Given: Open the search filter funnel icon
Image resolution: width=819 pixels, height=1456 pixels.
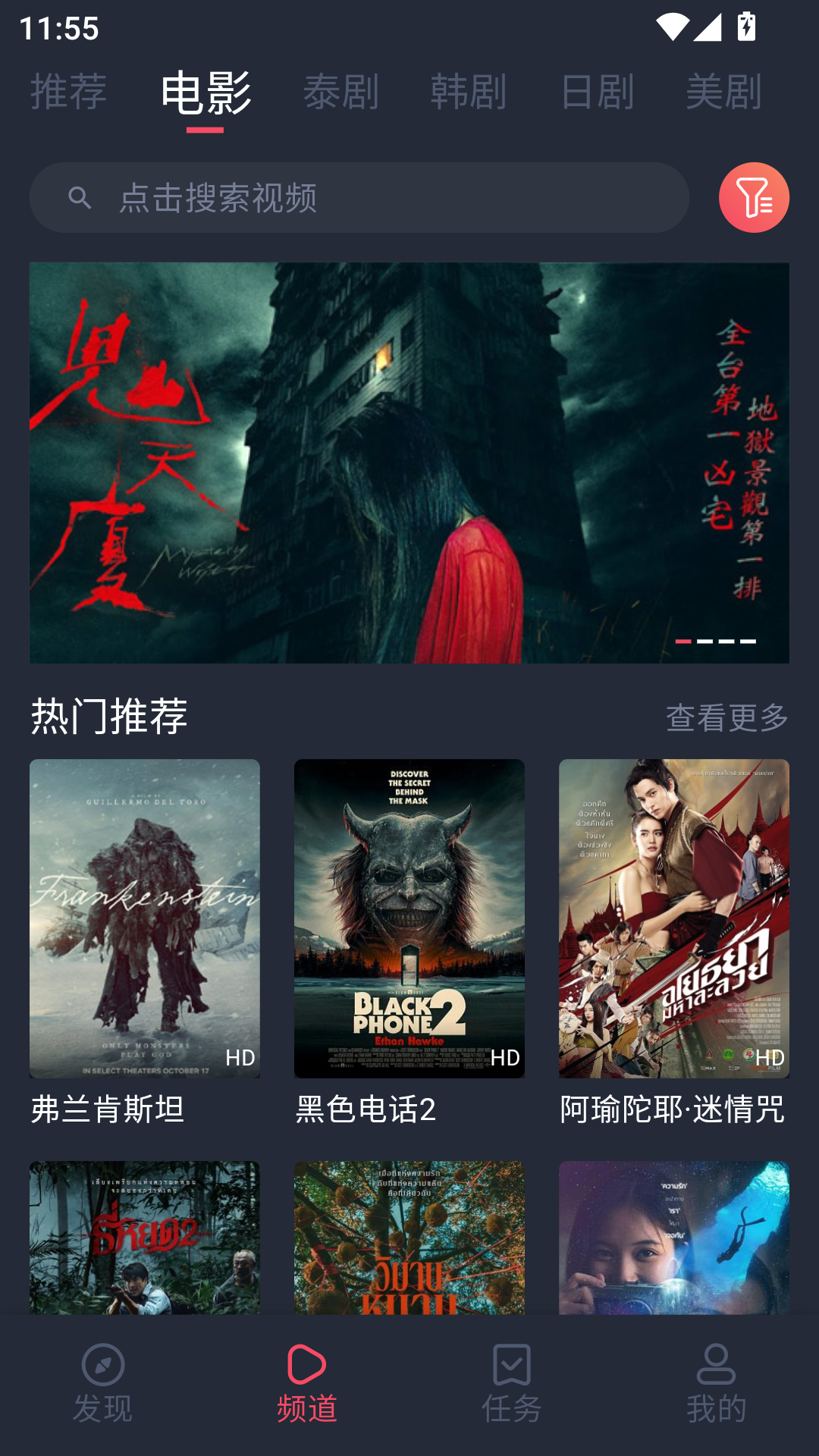Looking at the screenshot, I should (x=752, y=197).
